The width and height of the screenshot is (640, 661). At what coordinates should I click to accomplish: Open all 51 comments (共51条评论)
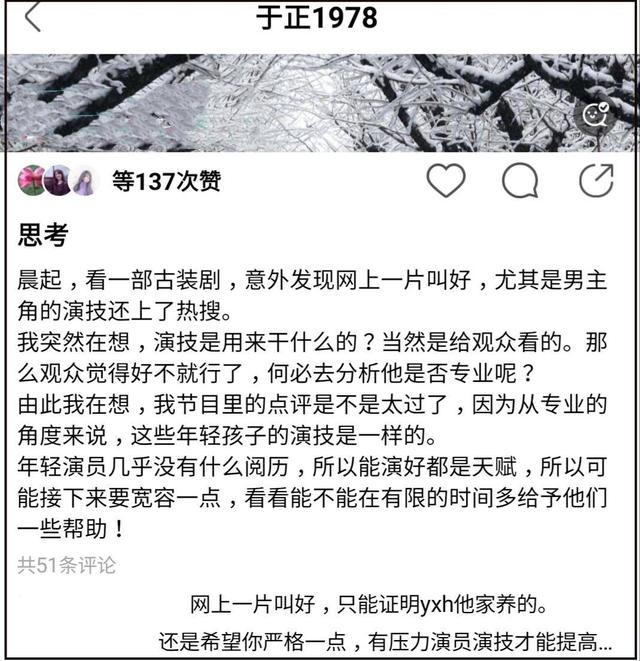pyautogui.click(x=66, y=565)
